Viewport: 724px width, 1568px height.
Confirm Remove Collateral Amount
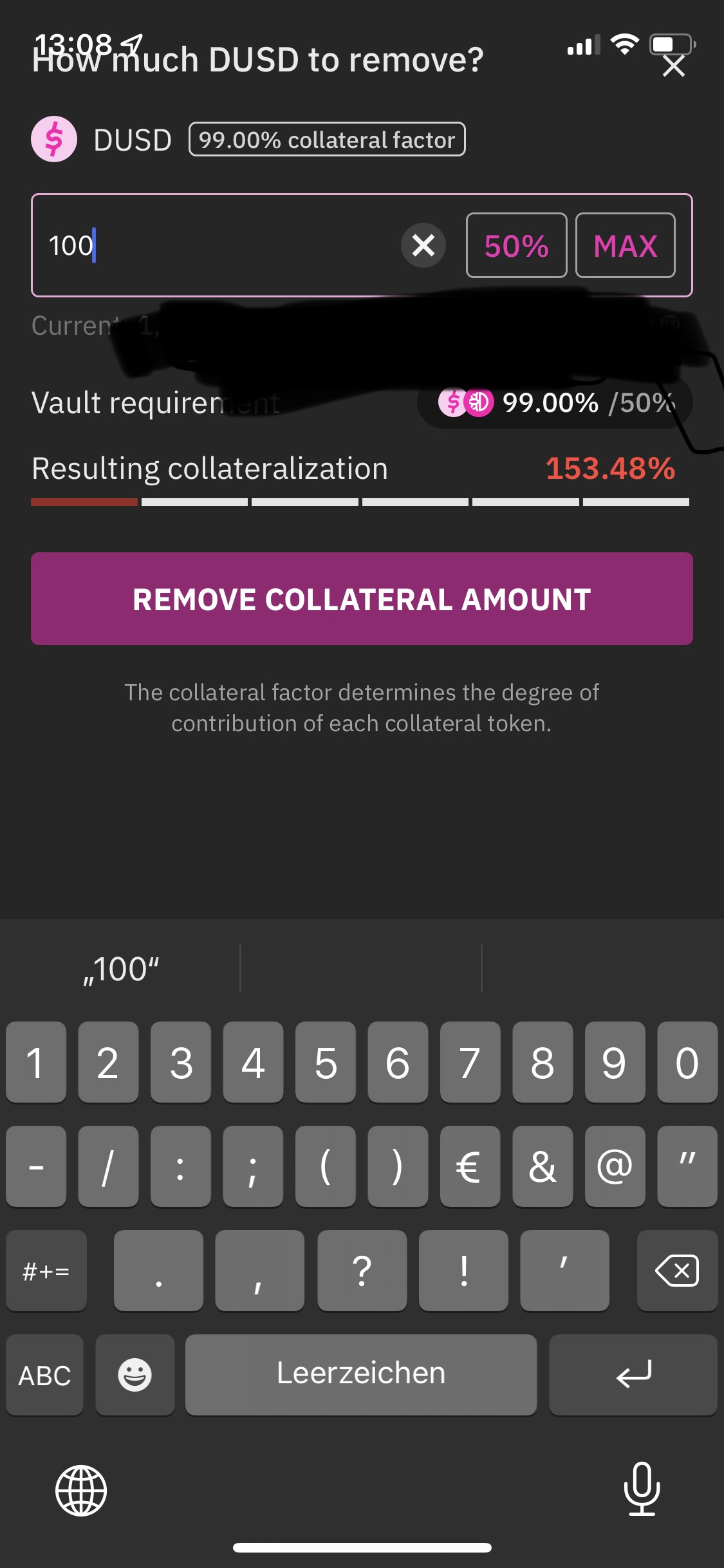pos(362,599)
